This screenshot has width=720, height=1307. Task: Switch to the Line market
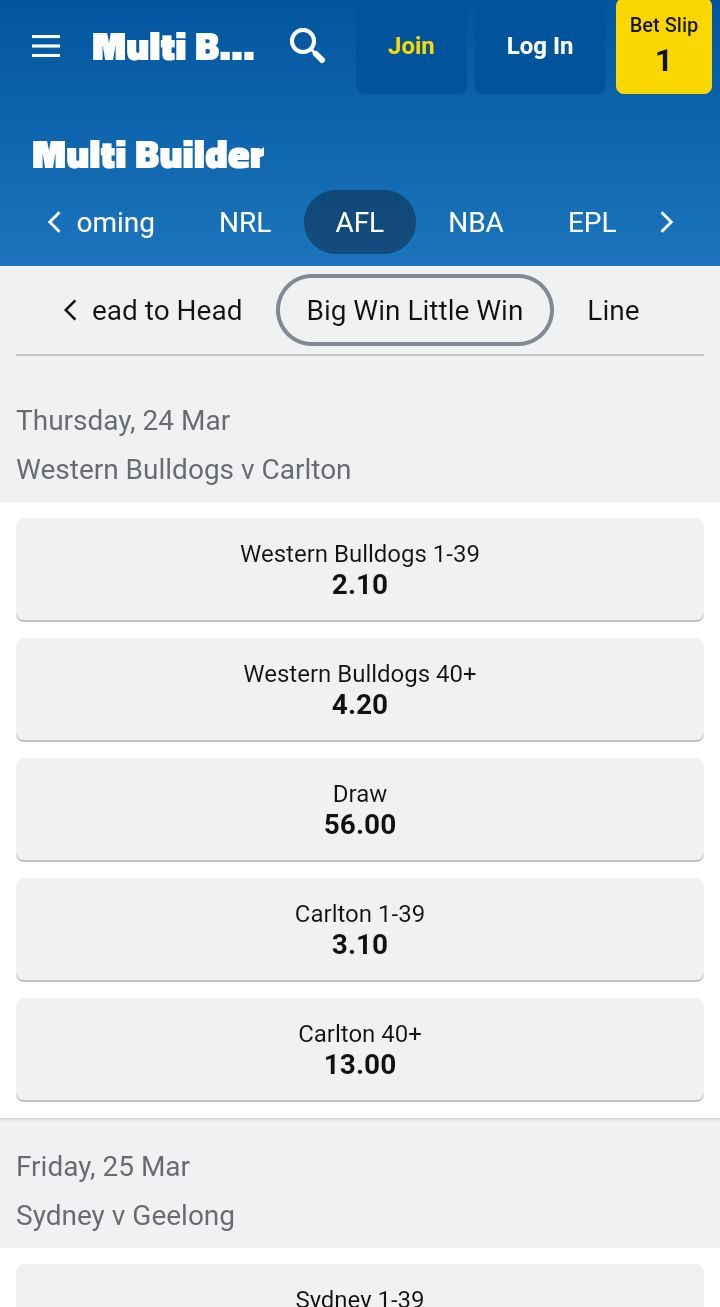point(613,310)
